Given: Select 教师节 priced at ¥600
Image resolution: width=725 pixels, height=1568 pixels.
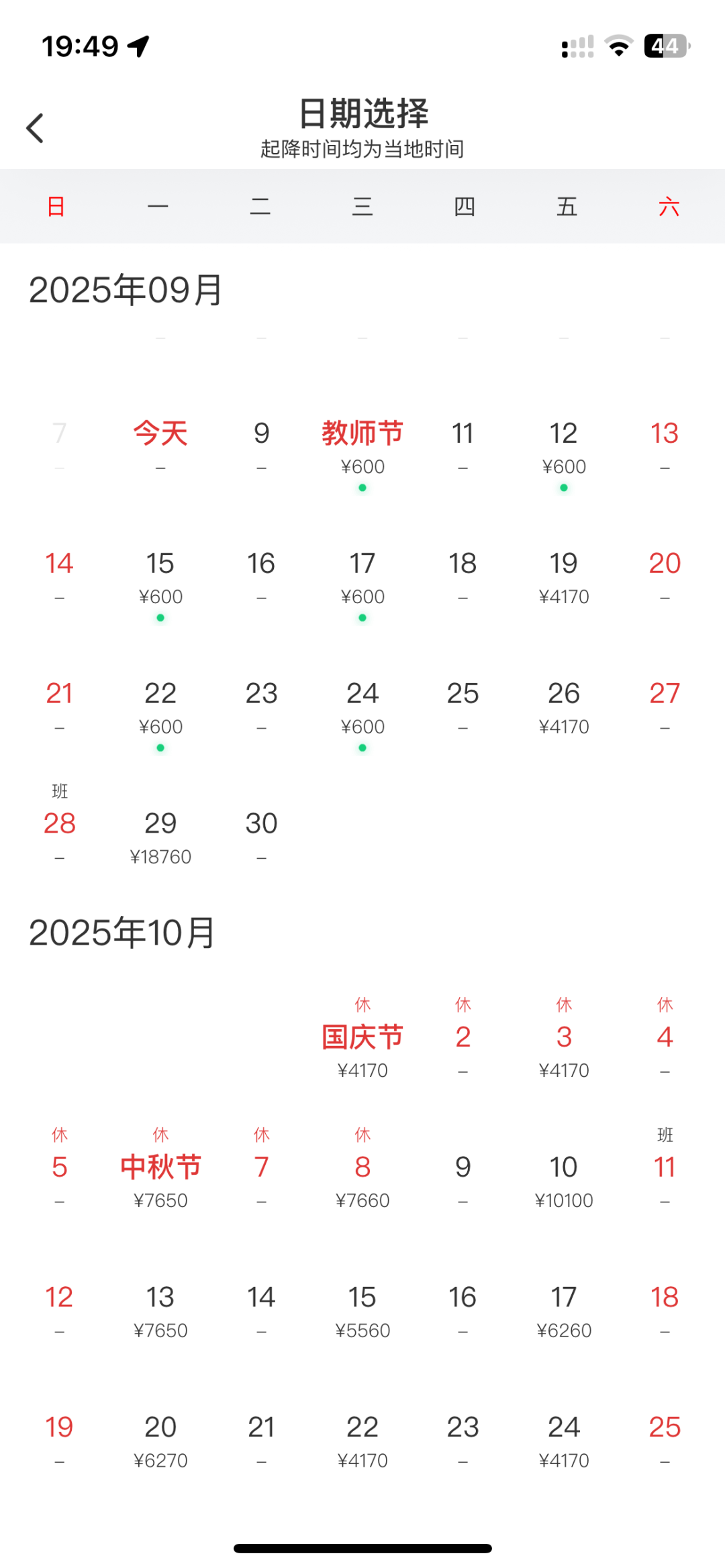Looking at the screenshot, I should tap(362, 446).
